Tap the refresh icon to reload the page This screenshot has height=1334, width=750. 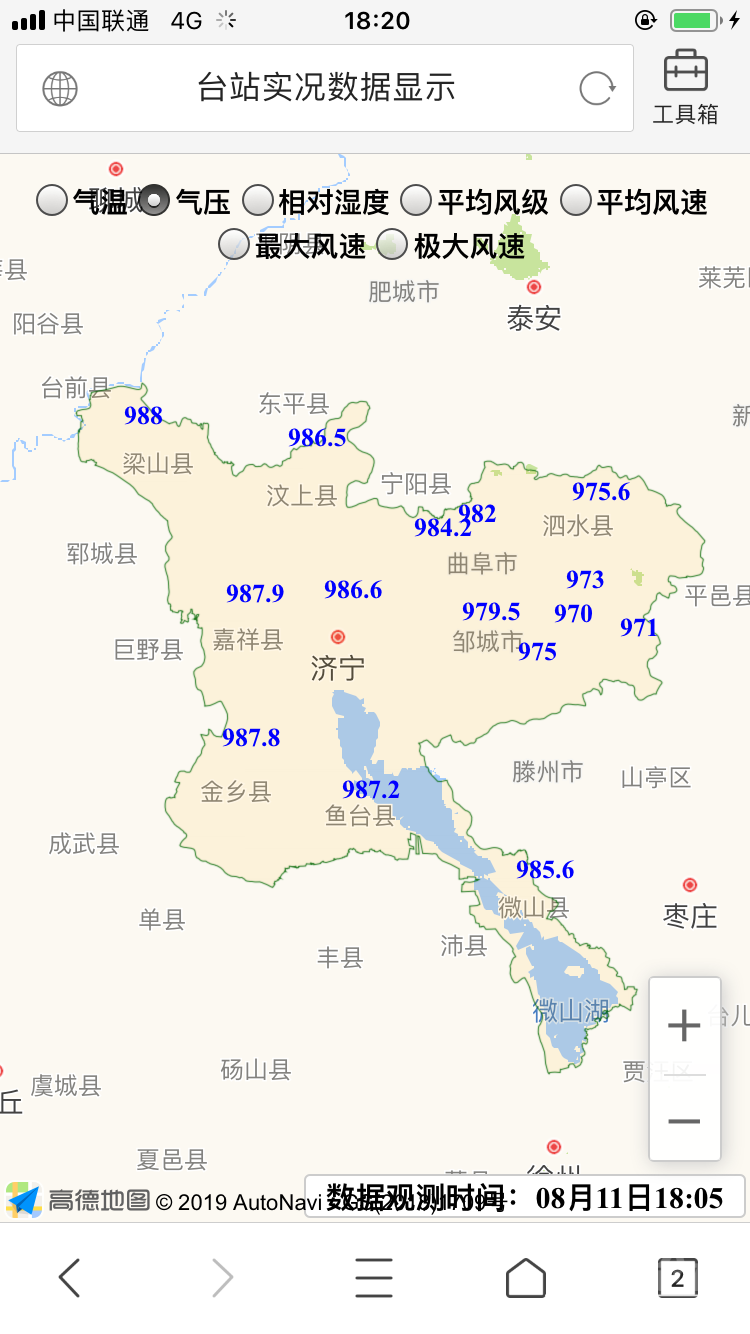click(x=597, y=88)
